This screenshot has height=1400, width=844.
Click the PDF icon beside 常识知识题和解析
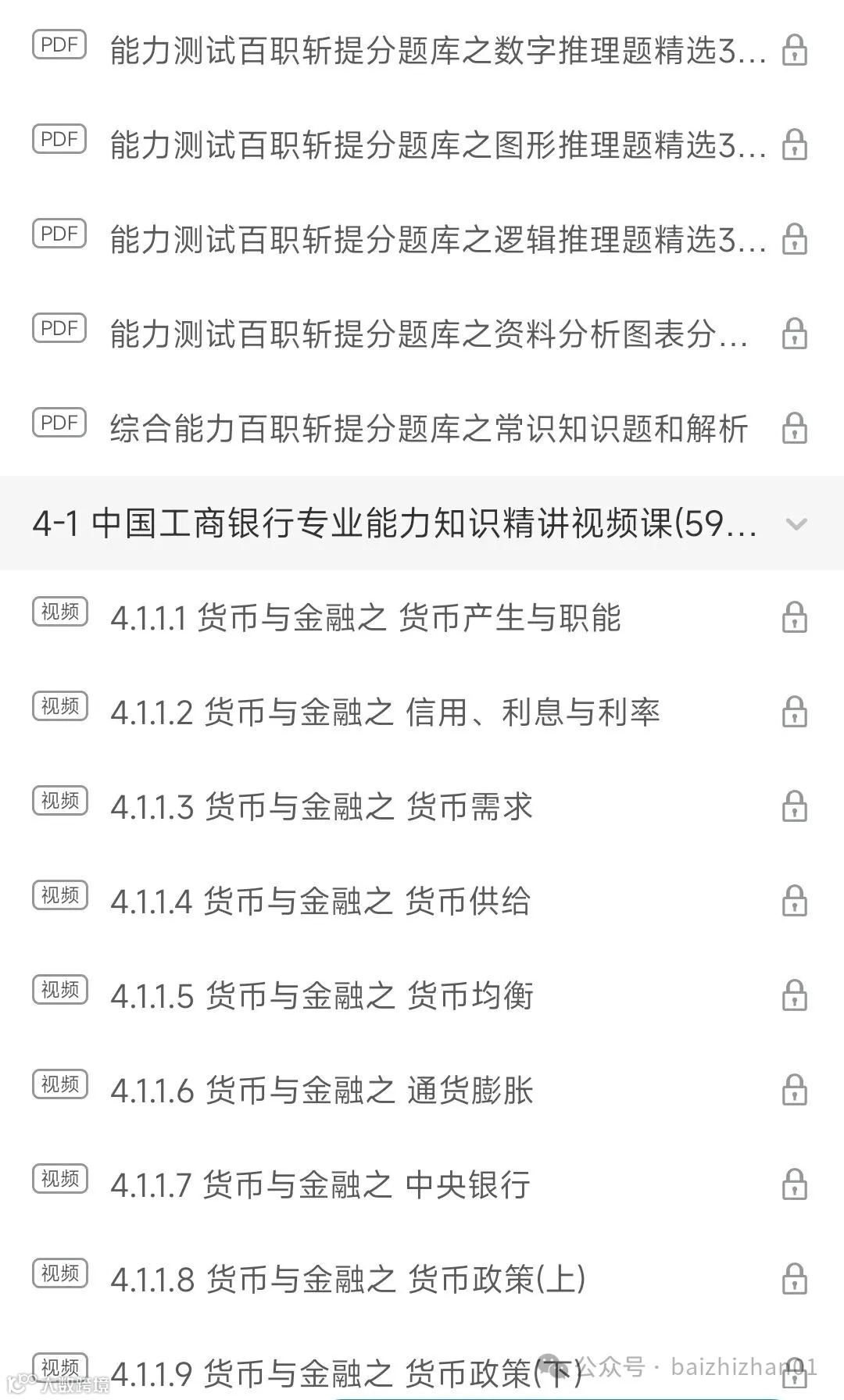(x=59, y=423)
